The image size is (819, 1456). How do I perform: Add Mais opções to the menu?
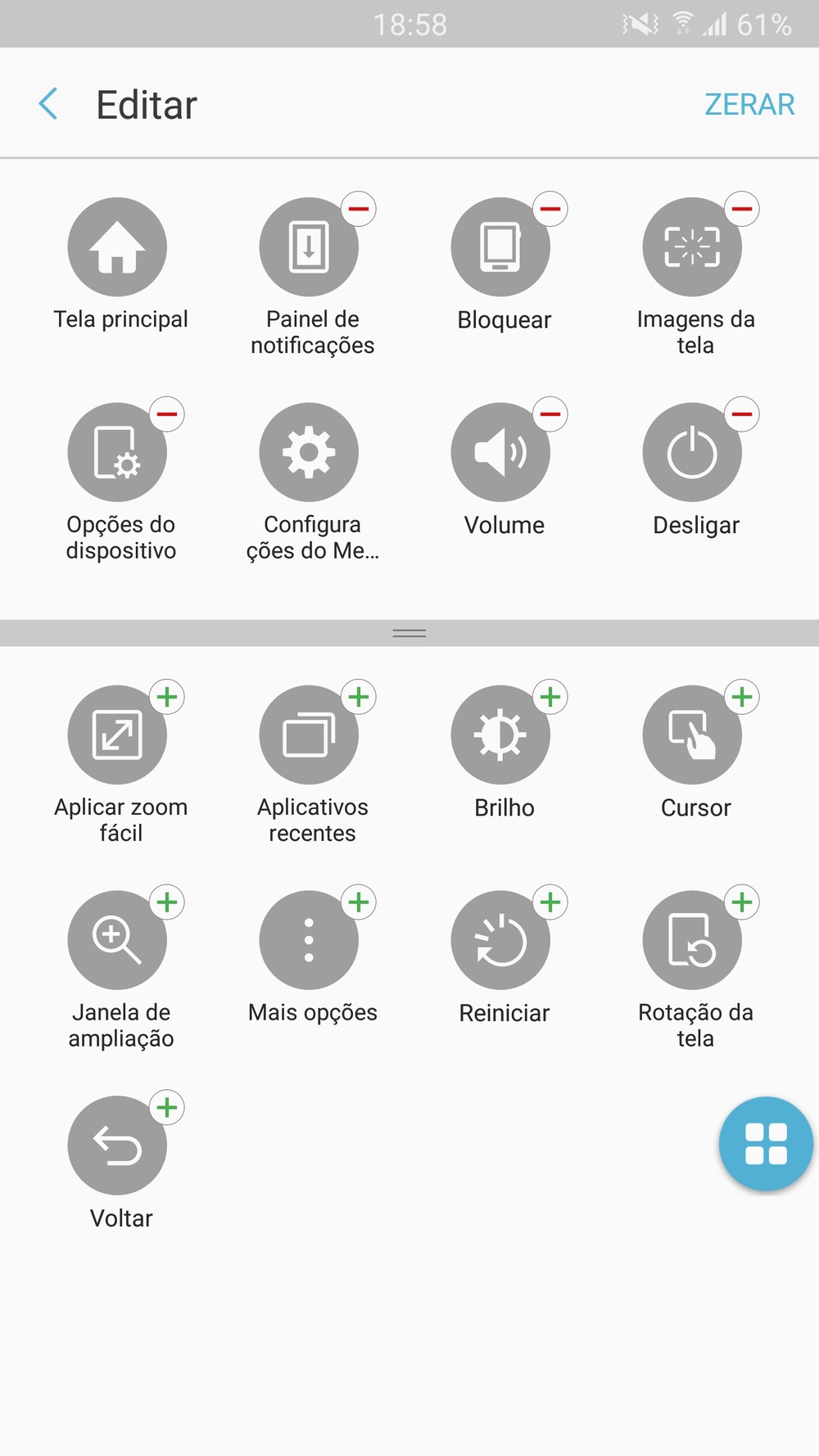(x=359, y=902)
